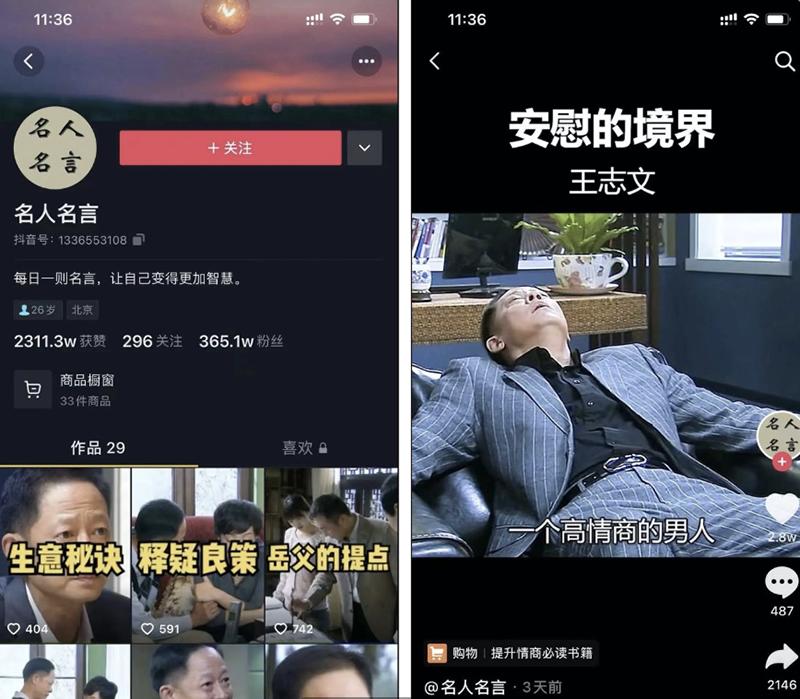
Task: Copy the Douyin ID 1336553108
Action: (139, 240)
